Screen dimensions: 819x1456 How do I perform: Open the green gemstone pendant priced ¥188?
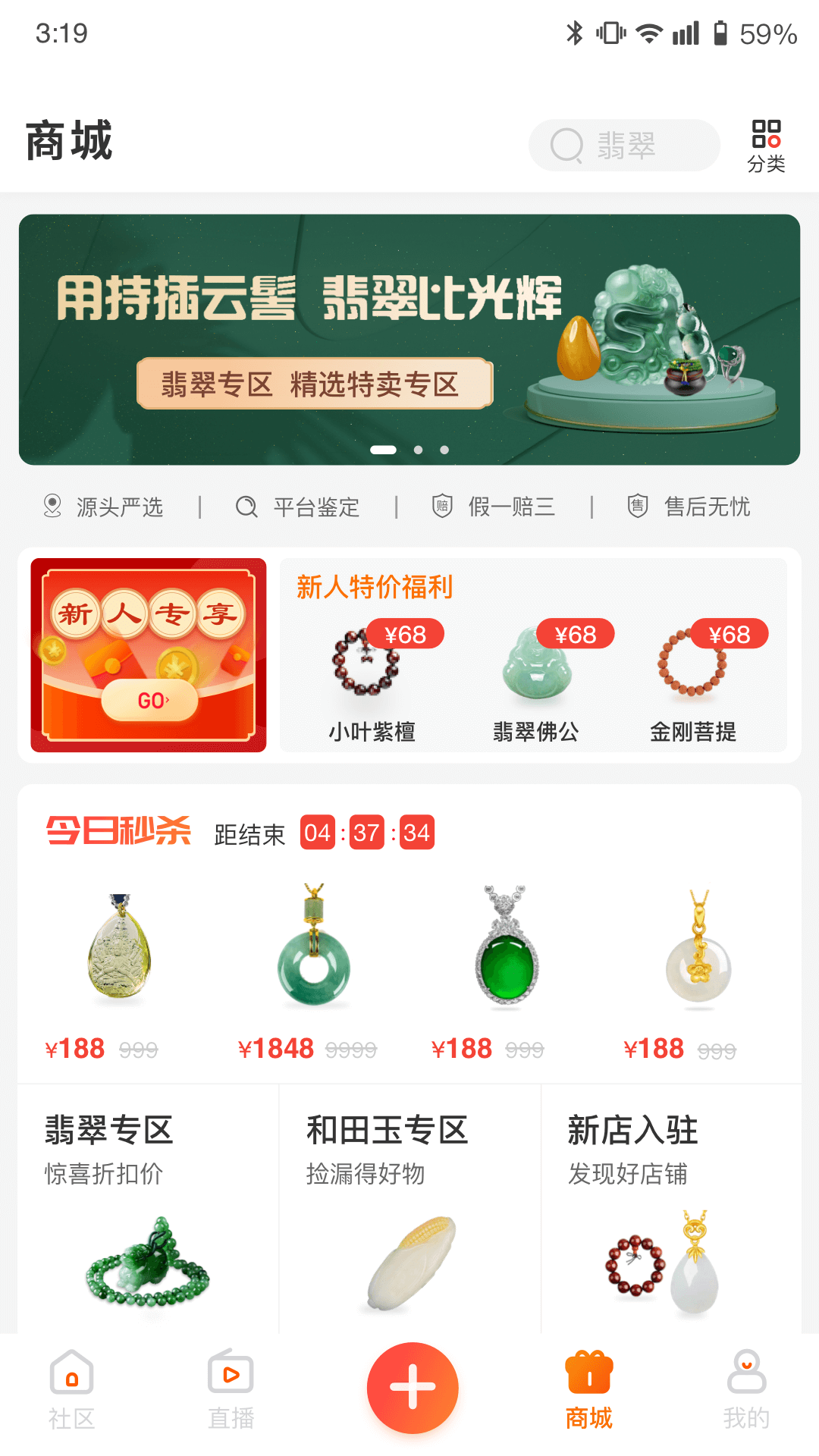506,971
